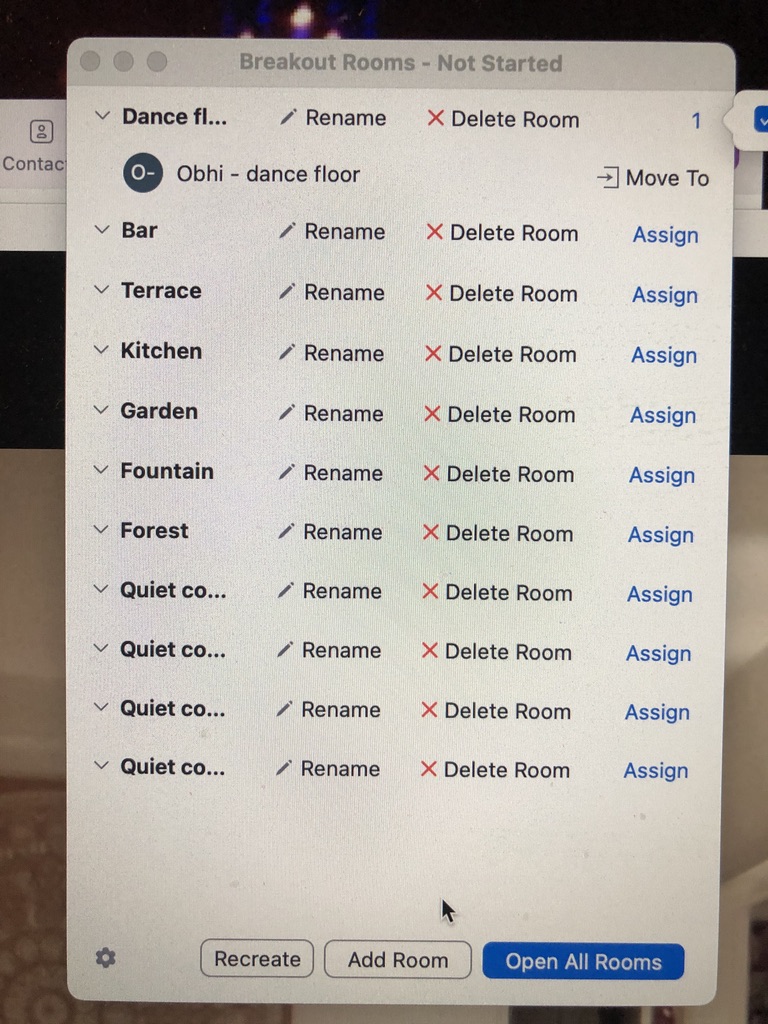Move Obhi to another room
This screenshot has height=1024, width=768.
point(653,178)
